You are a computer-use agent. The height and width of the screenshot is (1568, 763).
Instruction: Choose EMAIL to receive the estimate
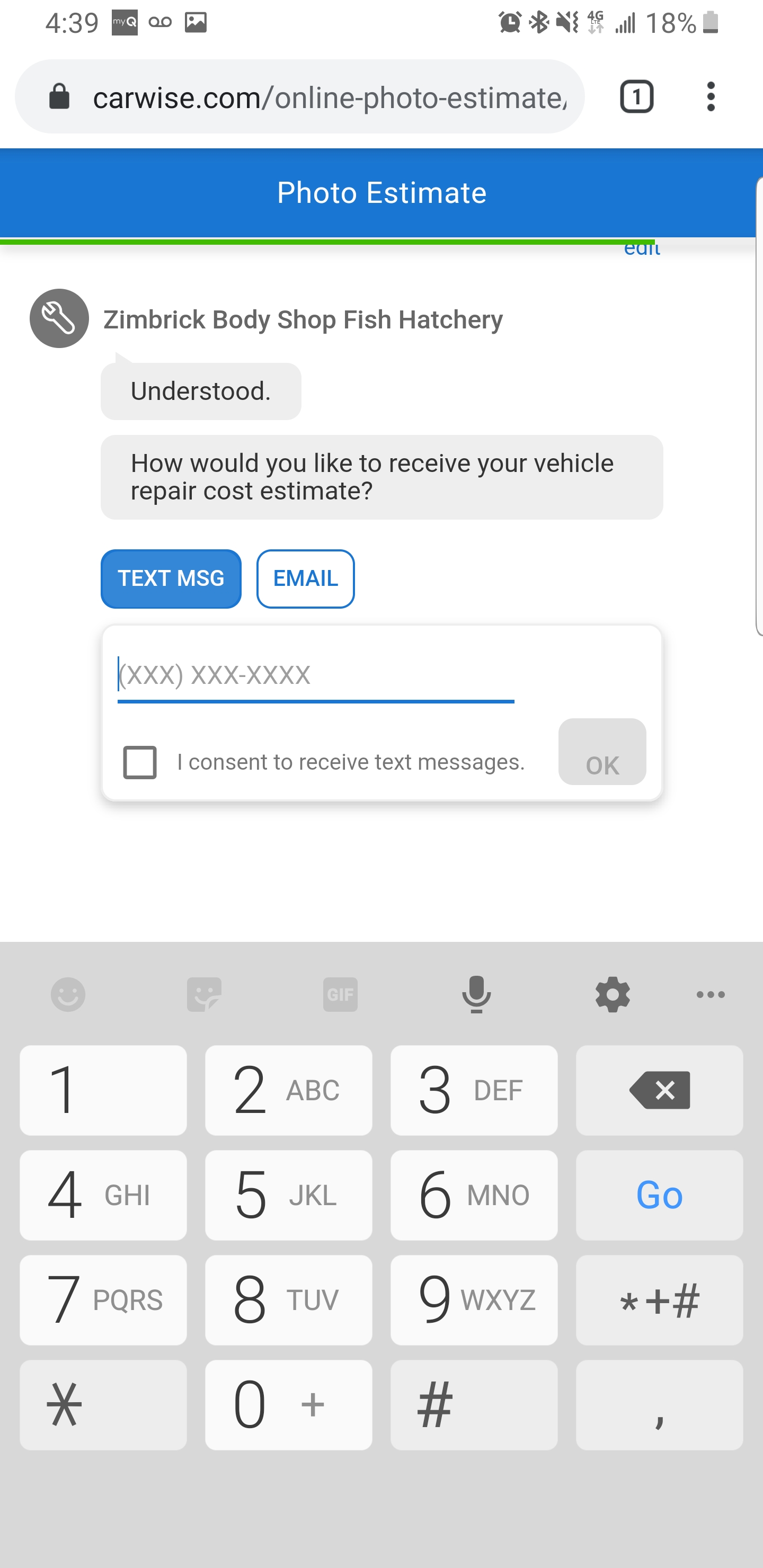(305, 578)
